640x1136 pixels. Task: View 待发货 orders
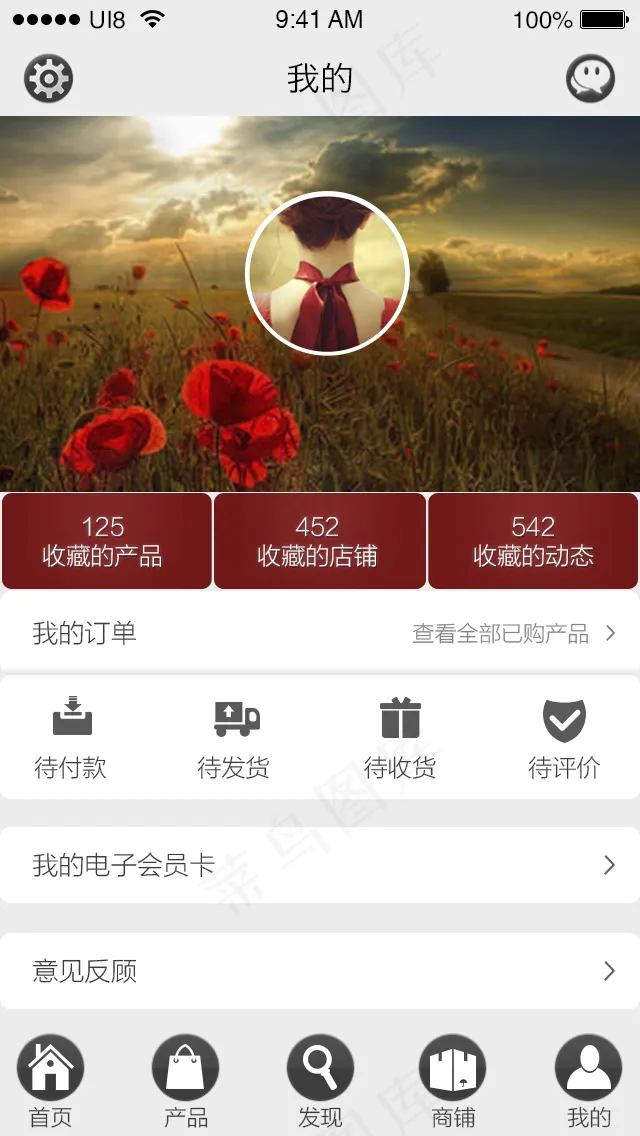234,738
